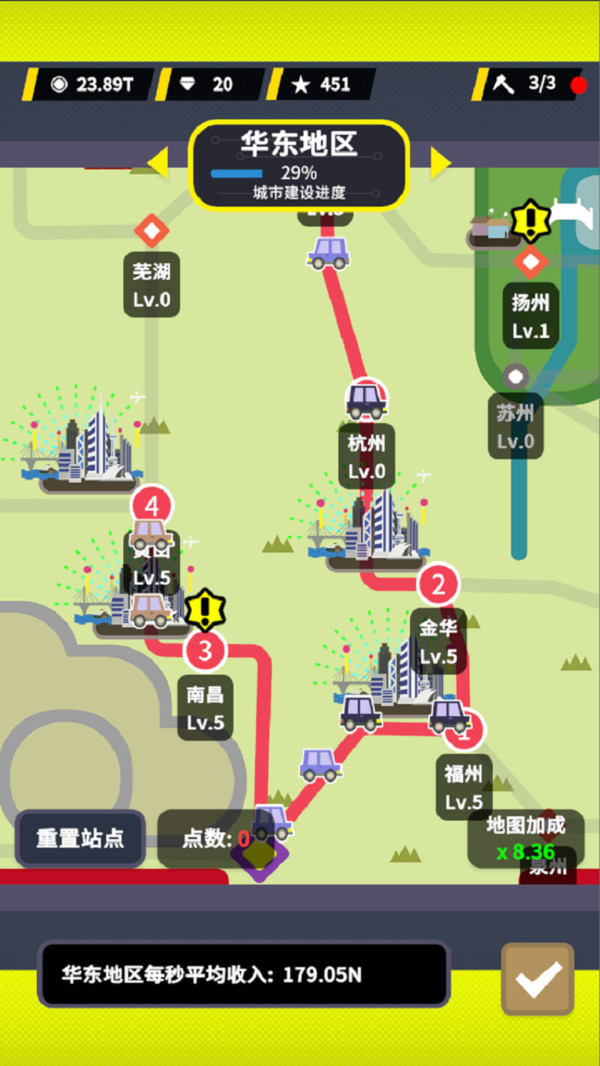
Task: Confirm with the checkmark button
Action: point(537,980)
